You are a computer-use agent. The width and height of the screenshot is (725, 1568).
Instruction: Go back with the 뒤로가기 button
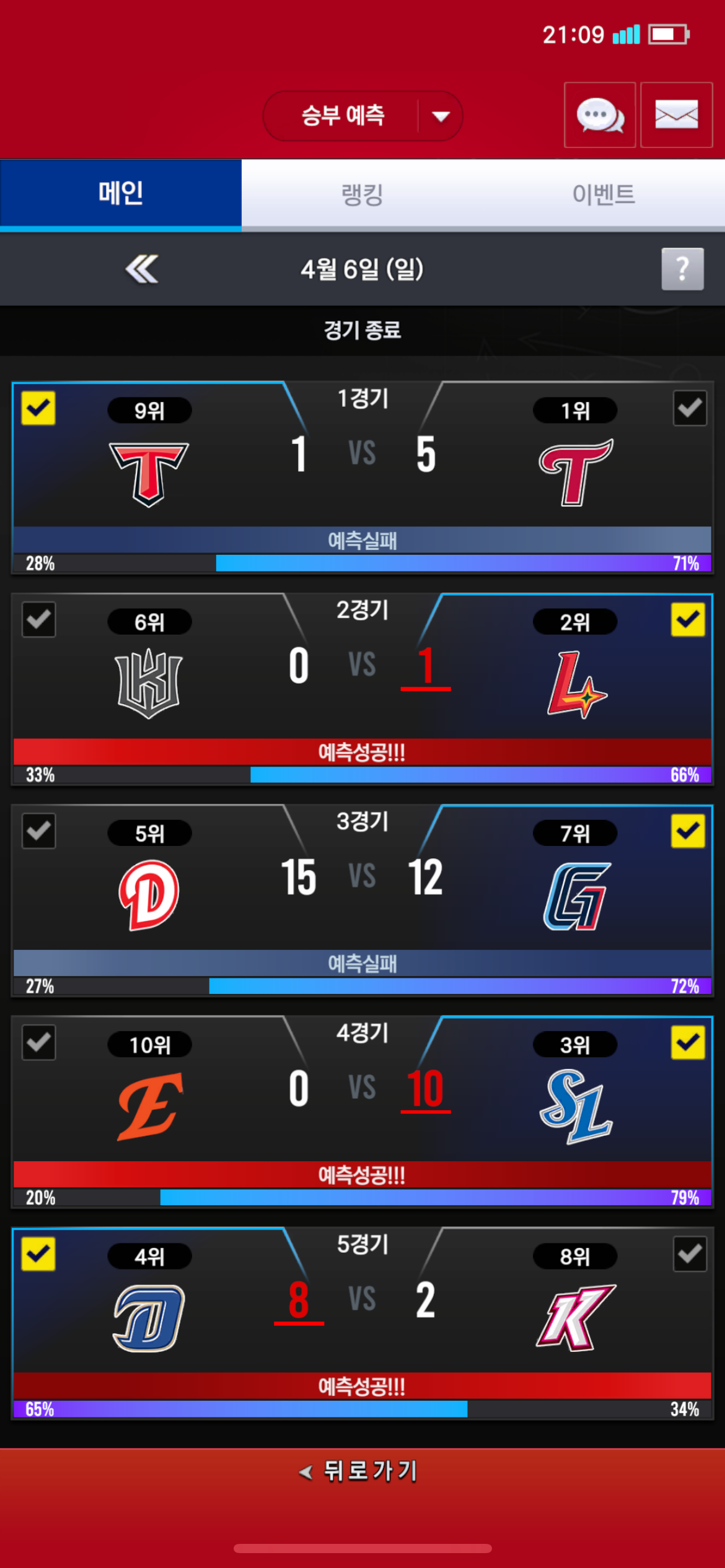coord(362,1471)
